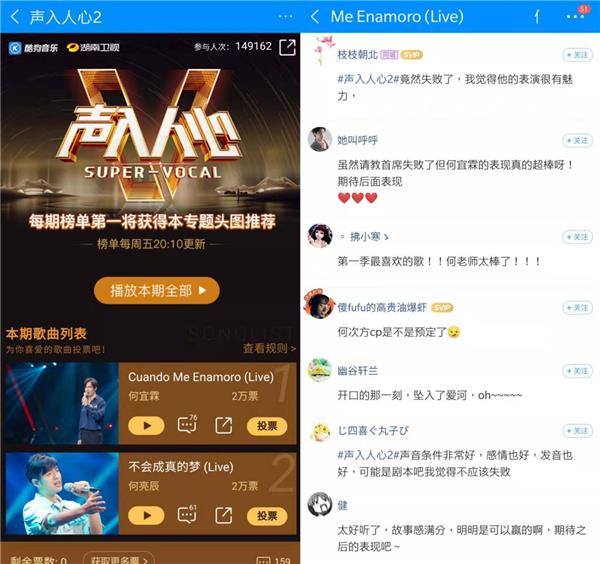Go back from the Me Enamoro (Live) page

click(x=315, y=17)
